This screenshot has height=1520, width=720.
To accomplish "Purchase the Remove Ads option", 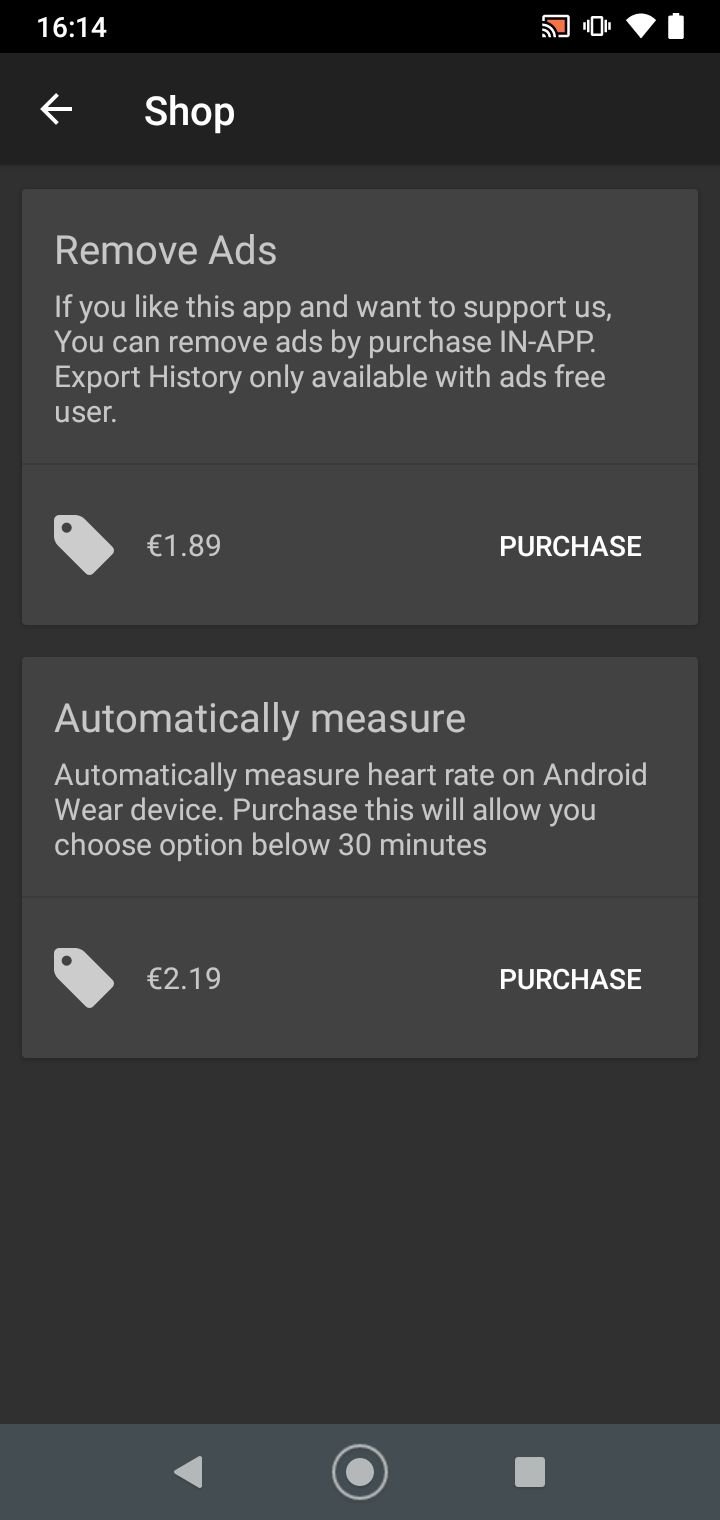I will click(570, 546).
